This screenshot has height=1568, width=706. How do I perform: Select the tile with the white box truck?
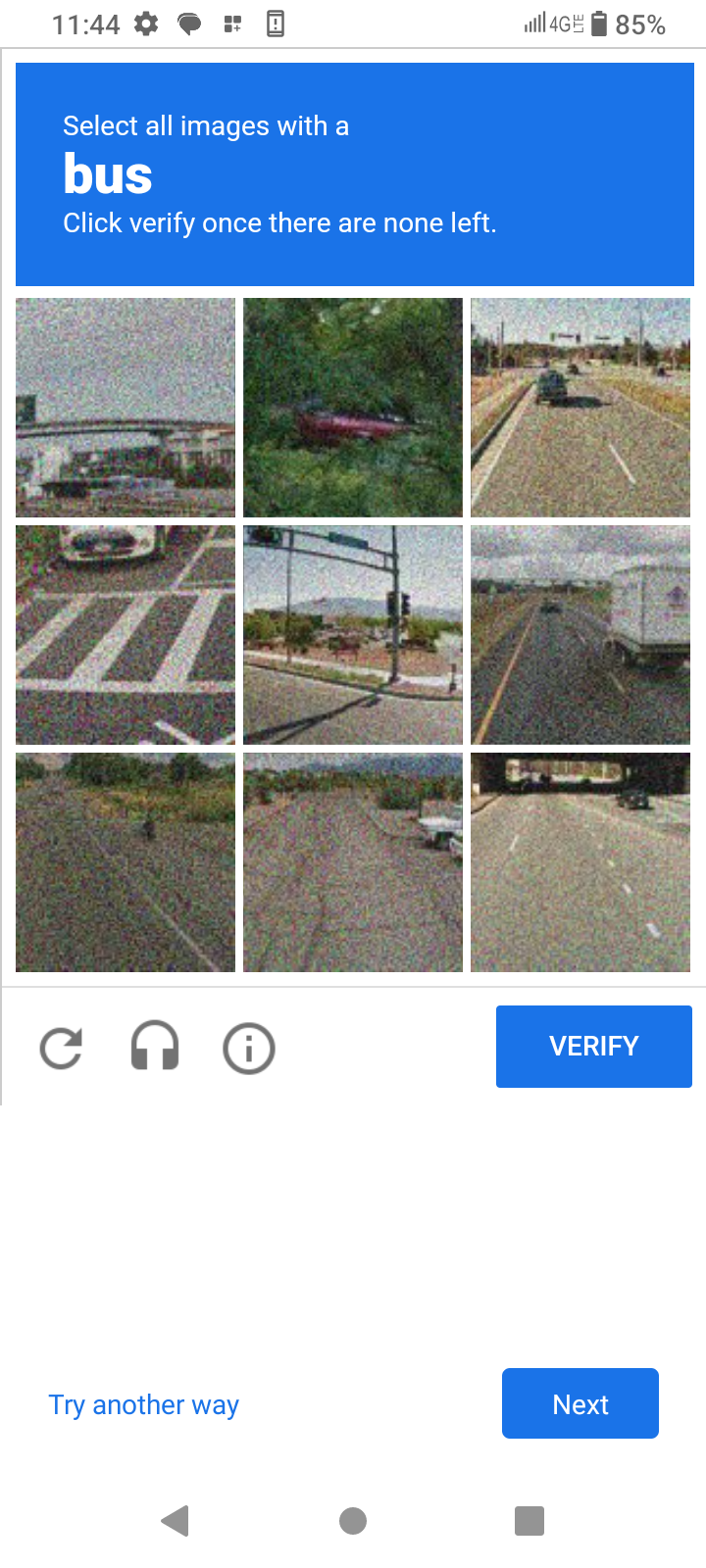tap(580, 635)
